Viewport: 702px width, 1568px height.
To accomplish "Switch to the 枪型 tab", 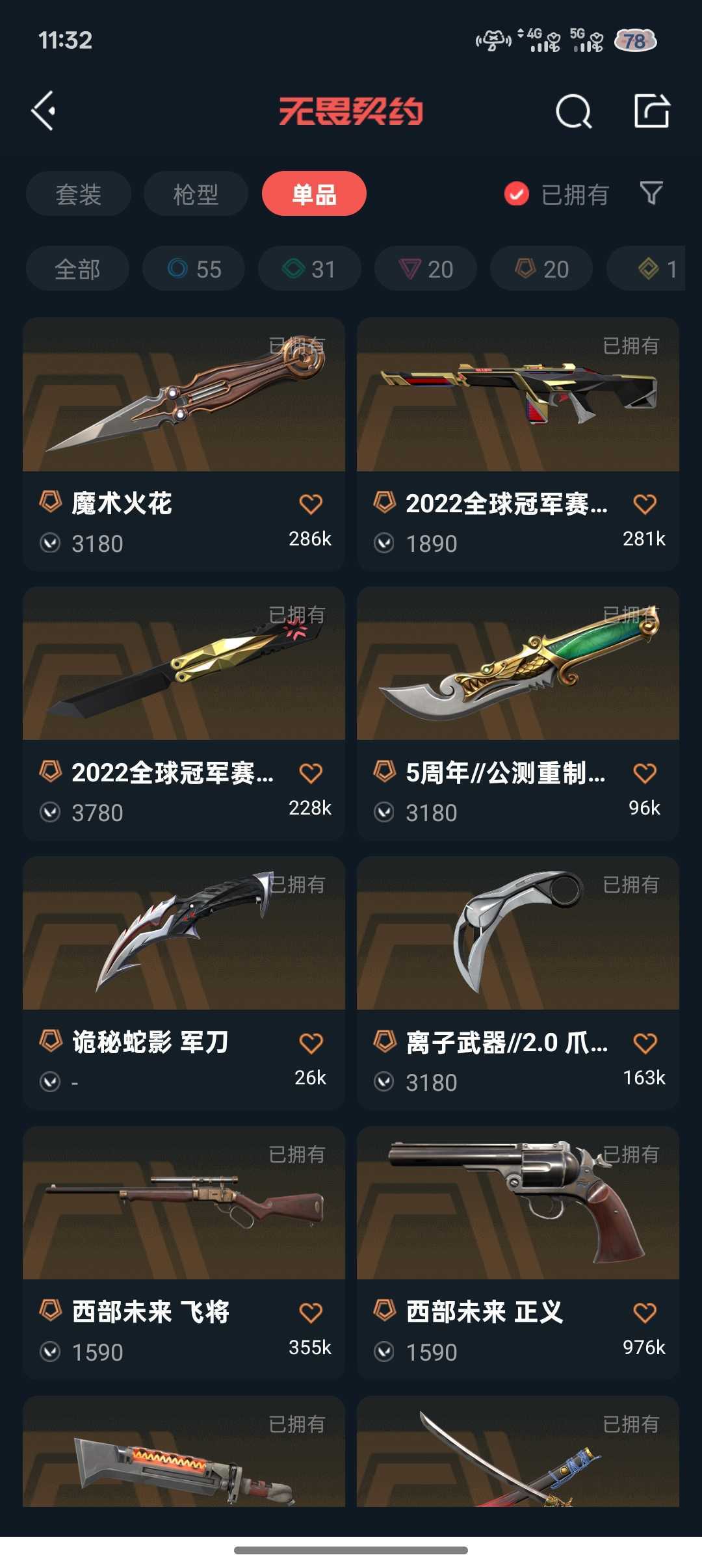I will [196, 194].
